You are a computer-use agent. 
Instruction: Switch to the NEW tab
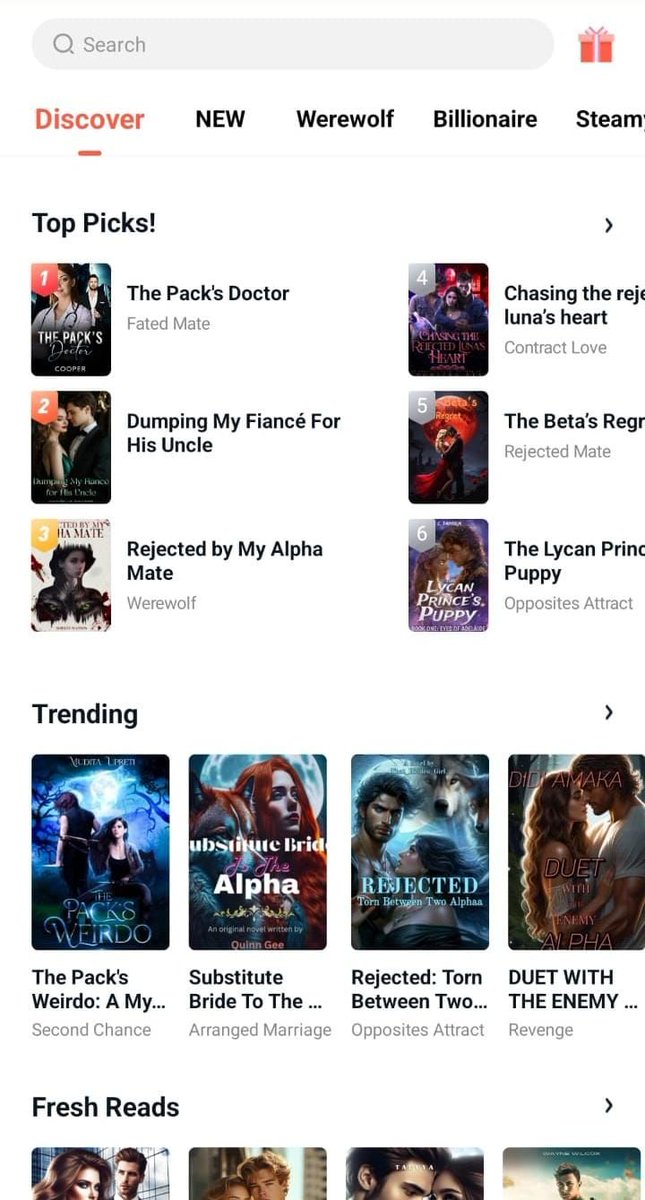pos(220,119)
